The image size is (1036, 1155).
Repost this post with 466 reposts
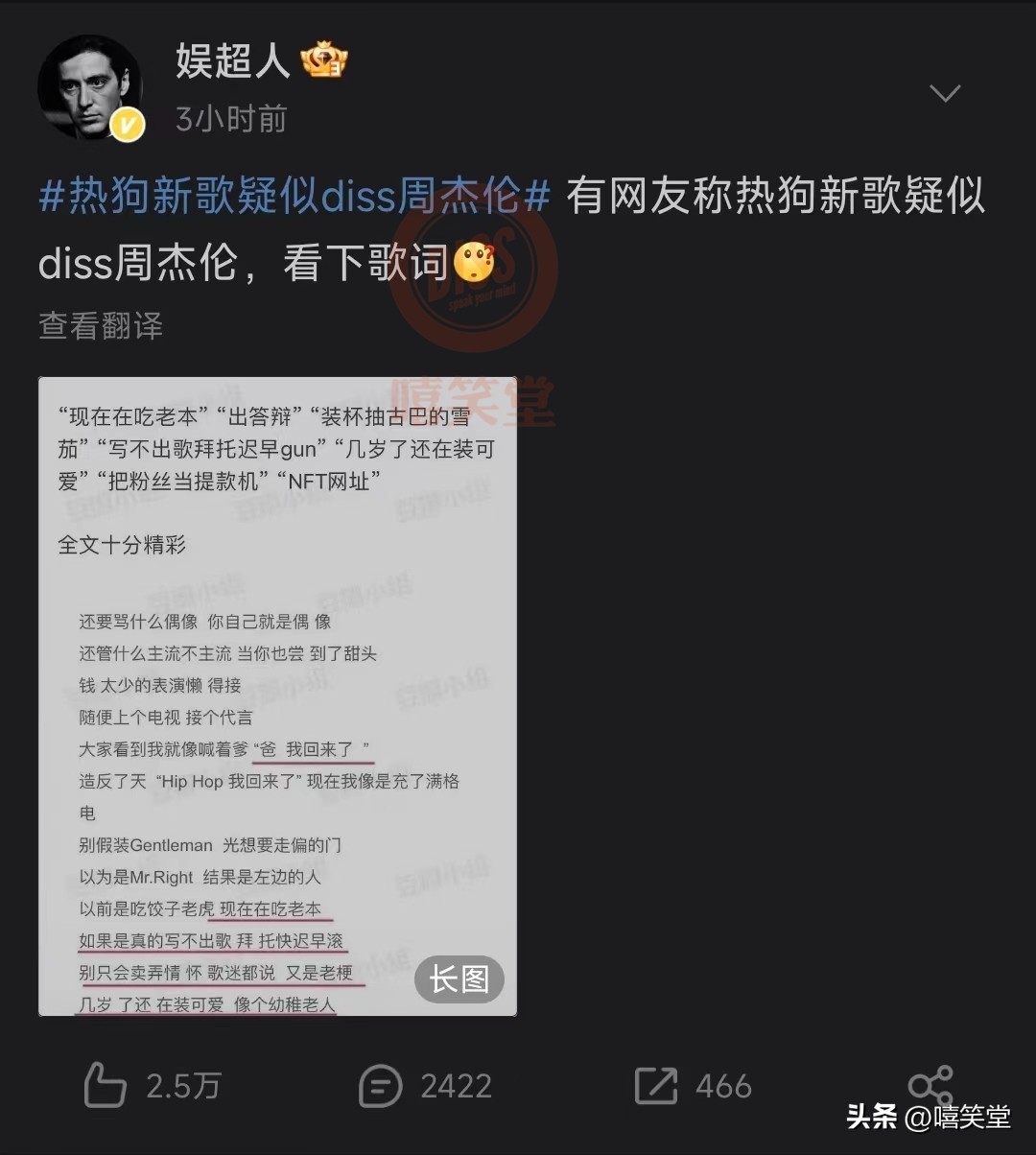(656, 1086)
